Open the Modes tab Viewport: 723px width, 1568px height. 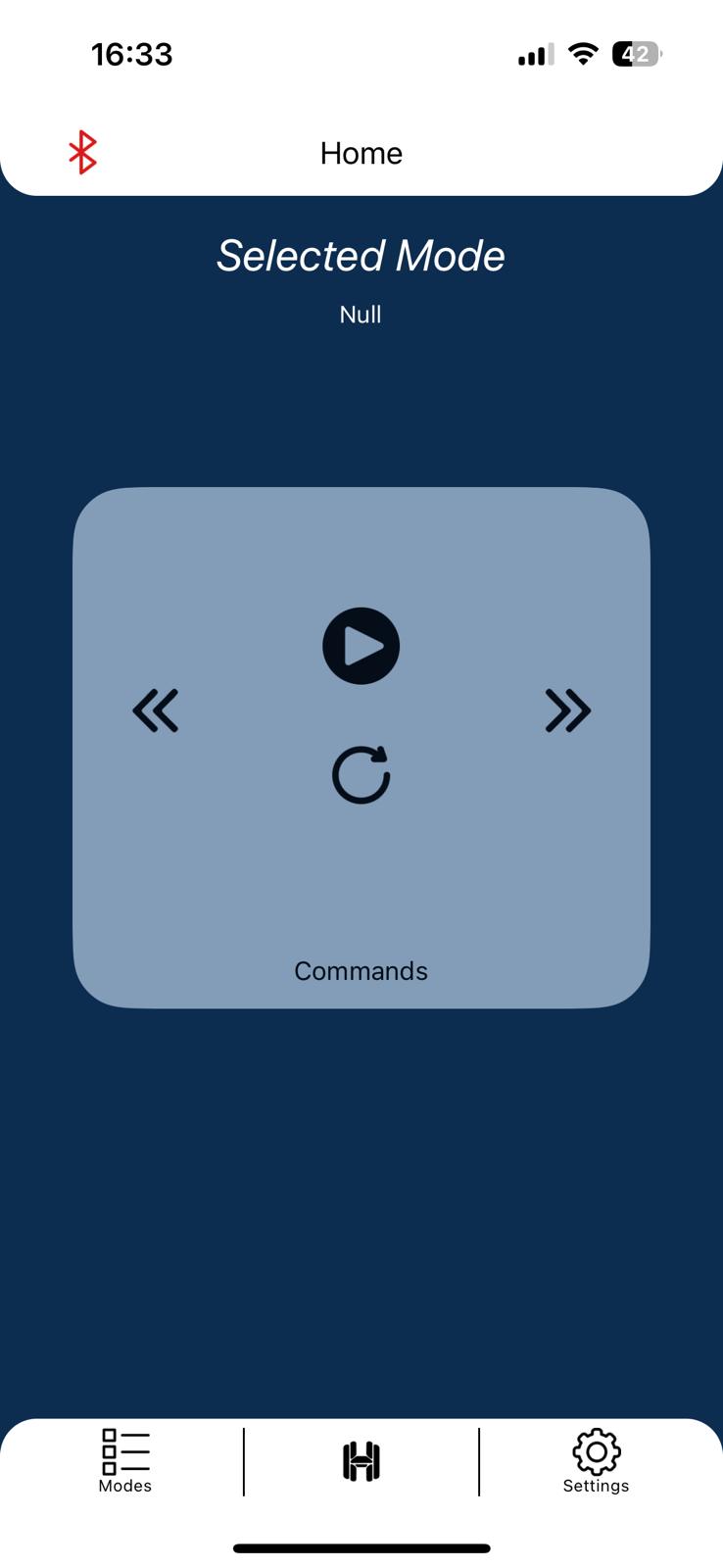click(x=125, y=1460)
